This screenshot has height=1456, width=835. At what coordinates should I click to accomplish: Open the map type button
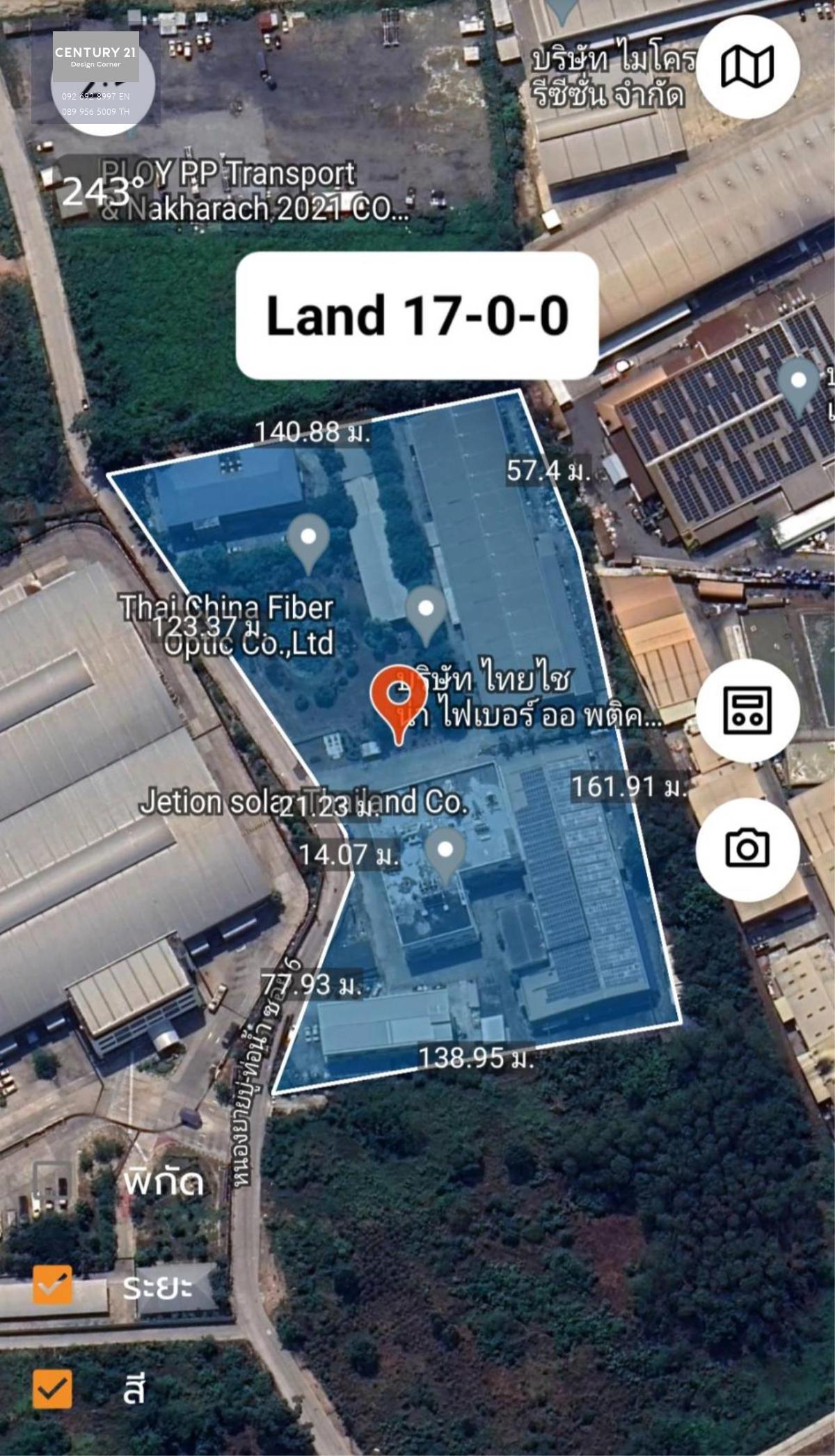tap(748, 67)
